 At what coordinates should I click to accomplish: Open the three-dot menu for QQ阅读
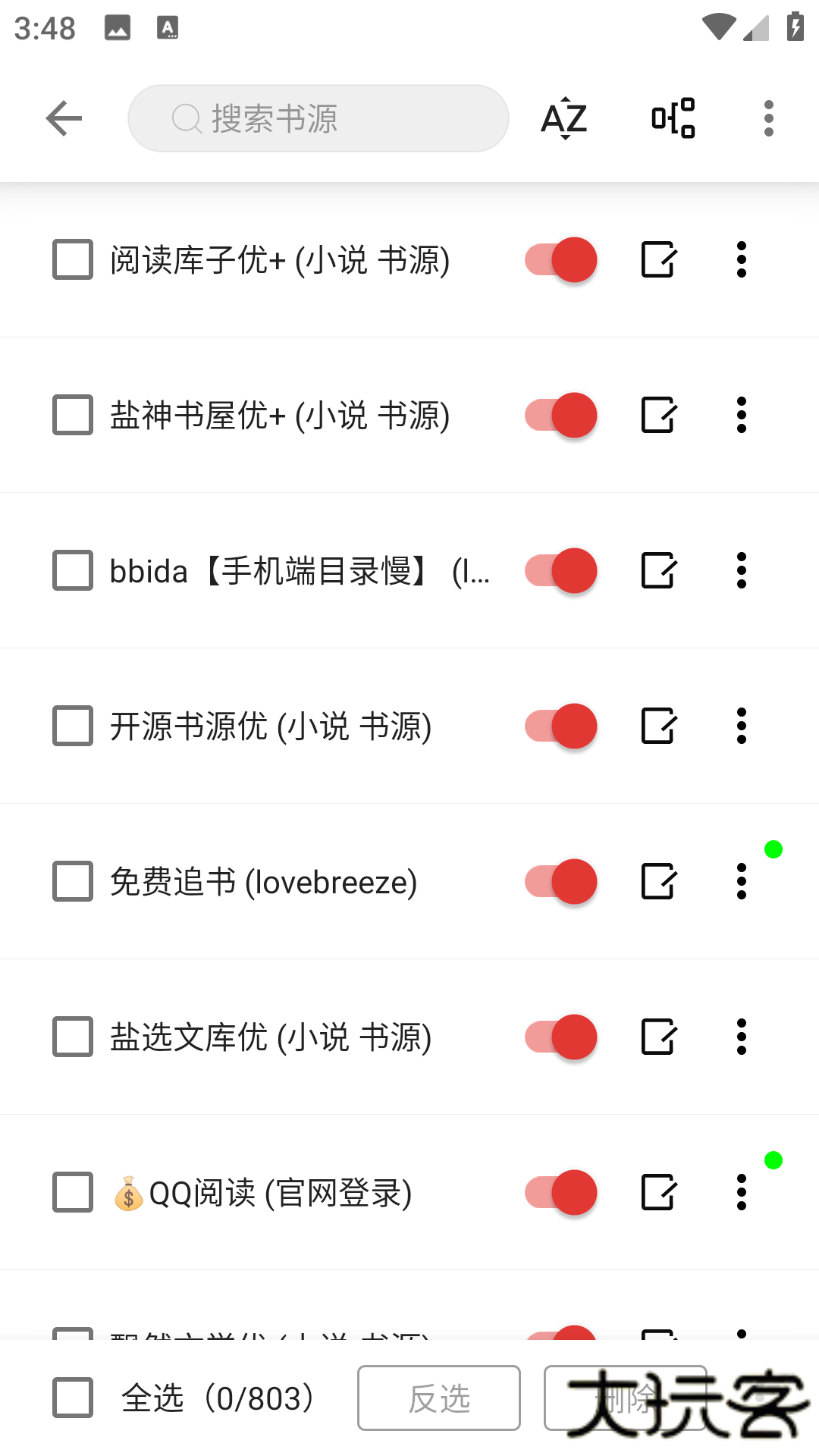point(741,1192)
